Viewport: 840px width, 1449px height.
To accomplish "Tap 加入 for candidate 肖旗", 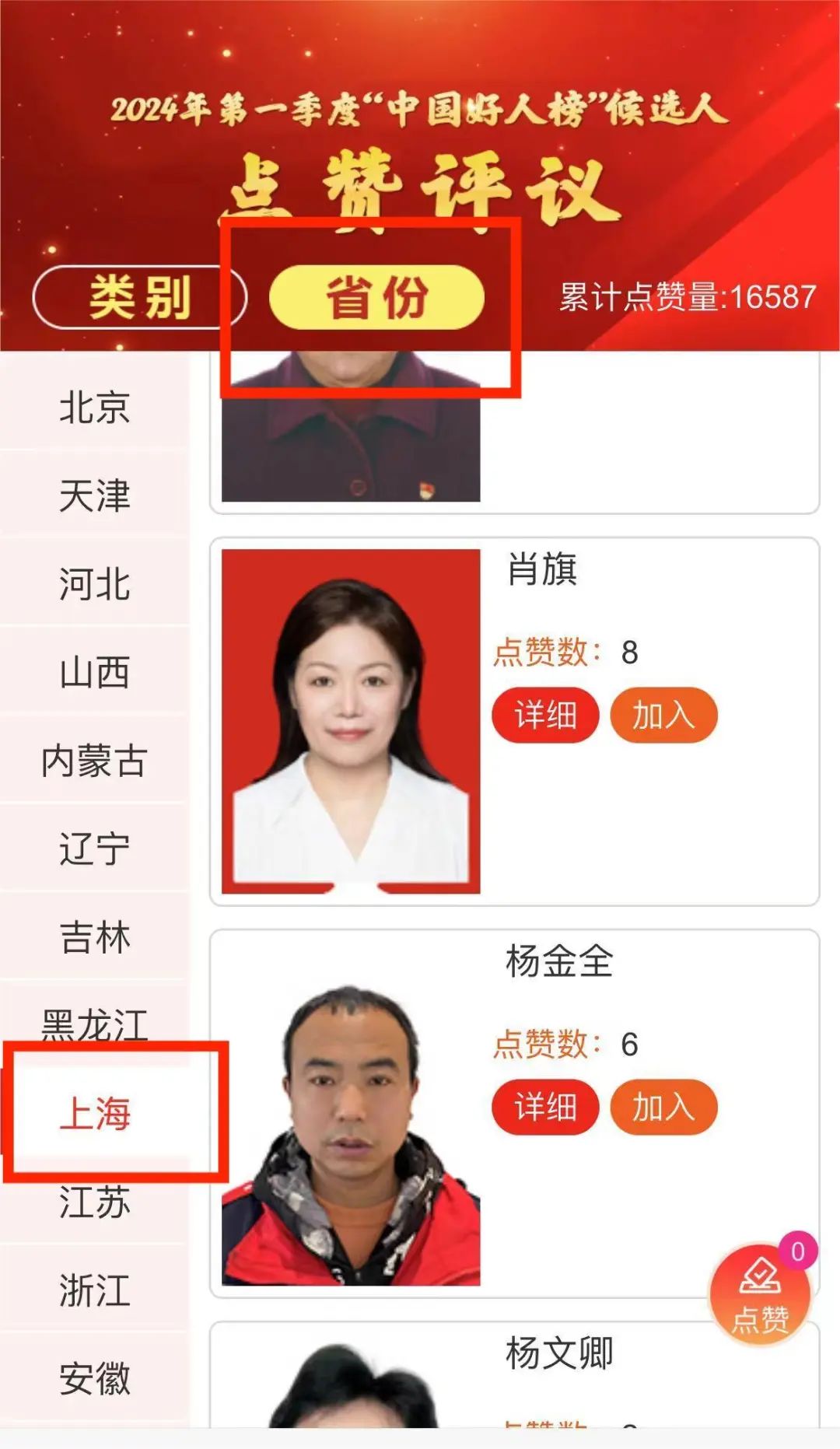I will (x=663, y=715).
